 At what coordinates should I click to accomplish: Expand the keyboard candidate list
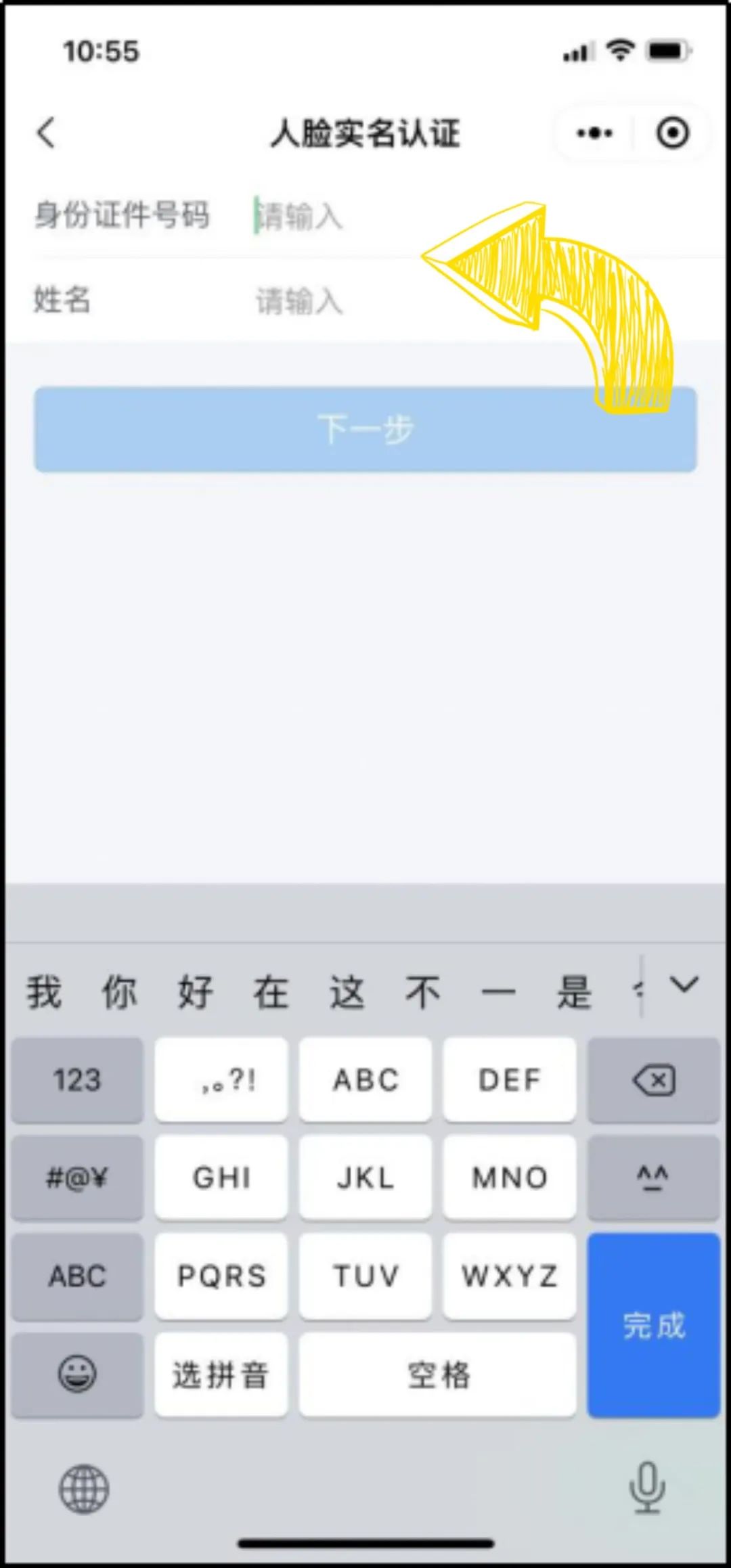[x=684, y=985]
